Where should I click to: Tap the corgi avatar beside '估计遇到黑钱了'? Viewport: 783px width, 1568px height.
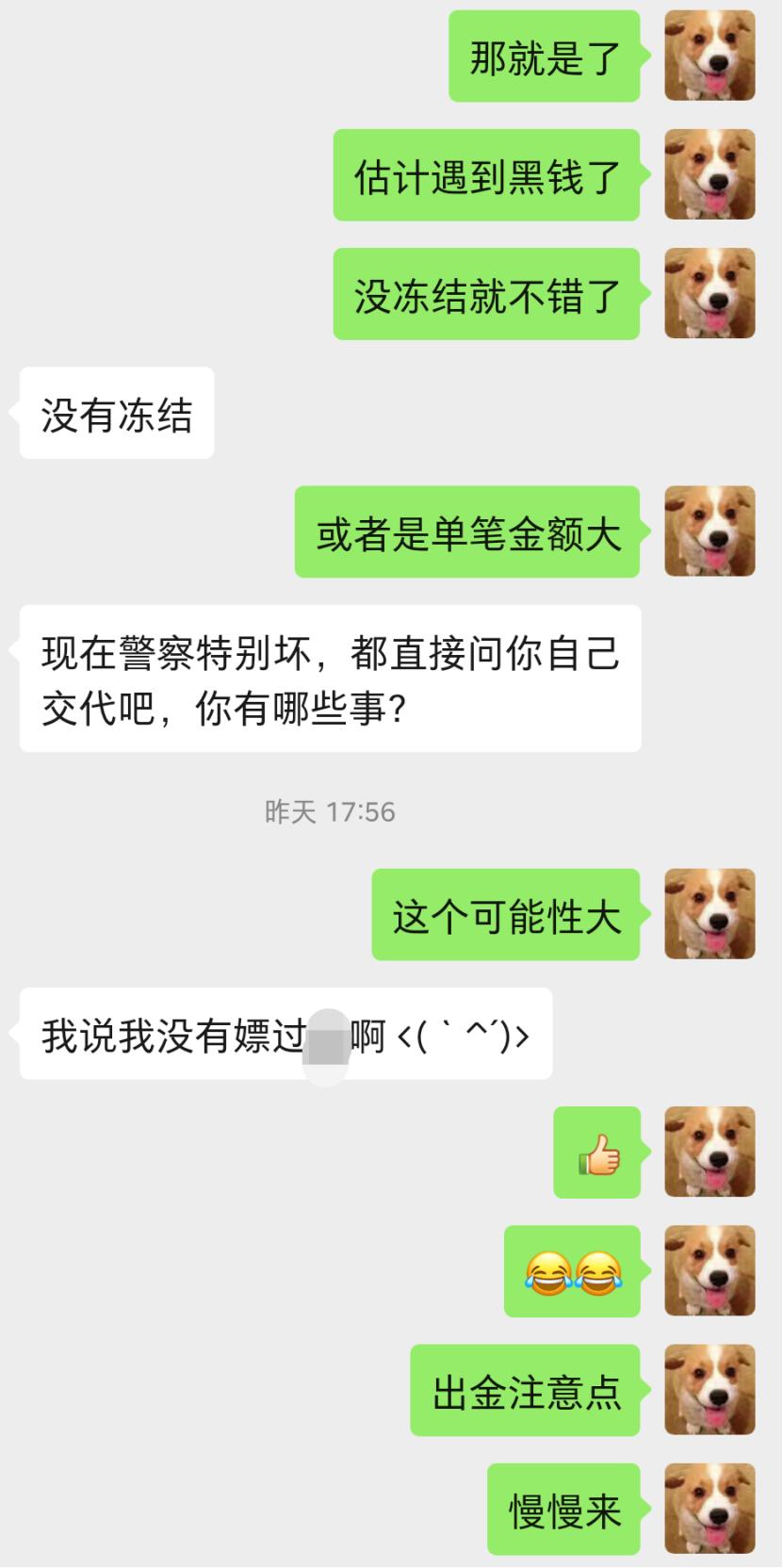point(709,174)
